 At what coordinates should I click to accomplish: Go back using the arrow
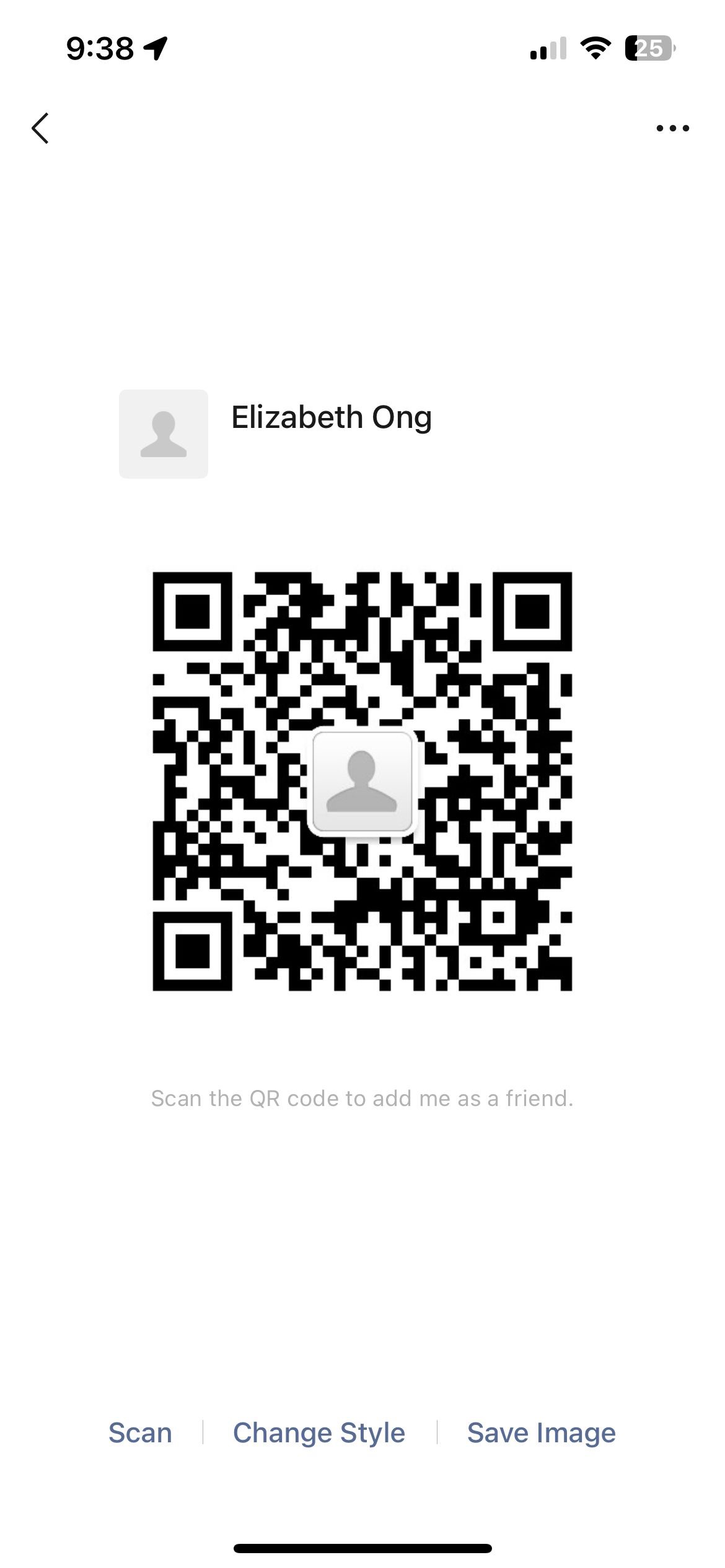[40, 128]
